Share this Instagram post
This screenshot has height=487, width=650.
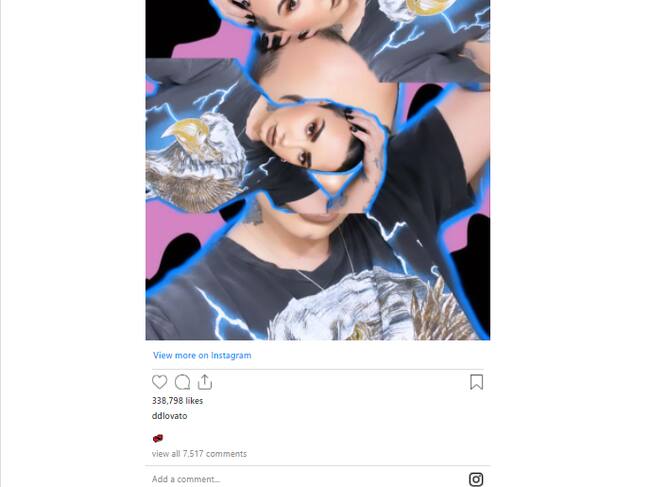coord(205,382)
